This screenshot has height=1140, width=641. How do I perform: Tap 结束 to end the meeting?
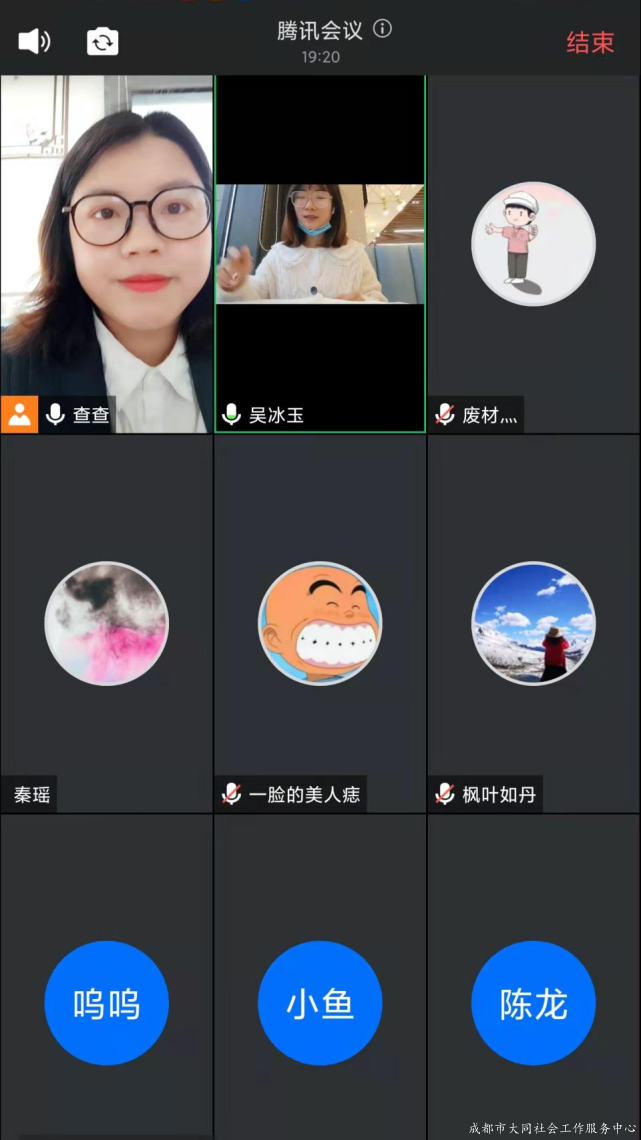tap(590, 42)
